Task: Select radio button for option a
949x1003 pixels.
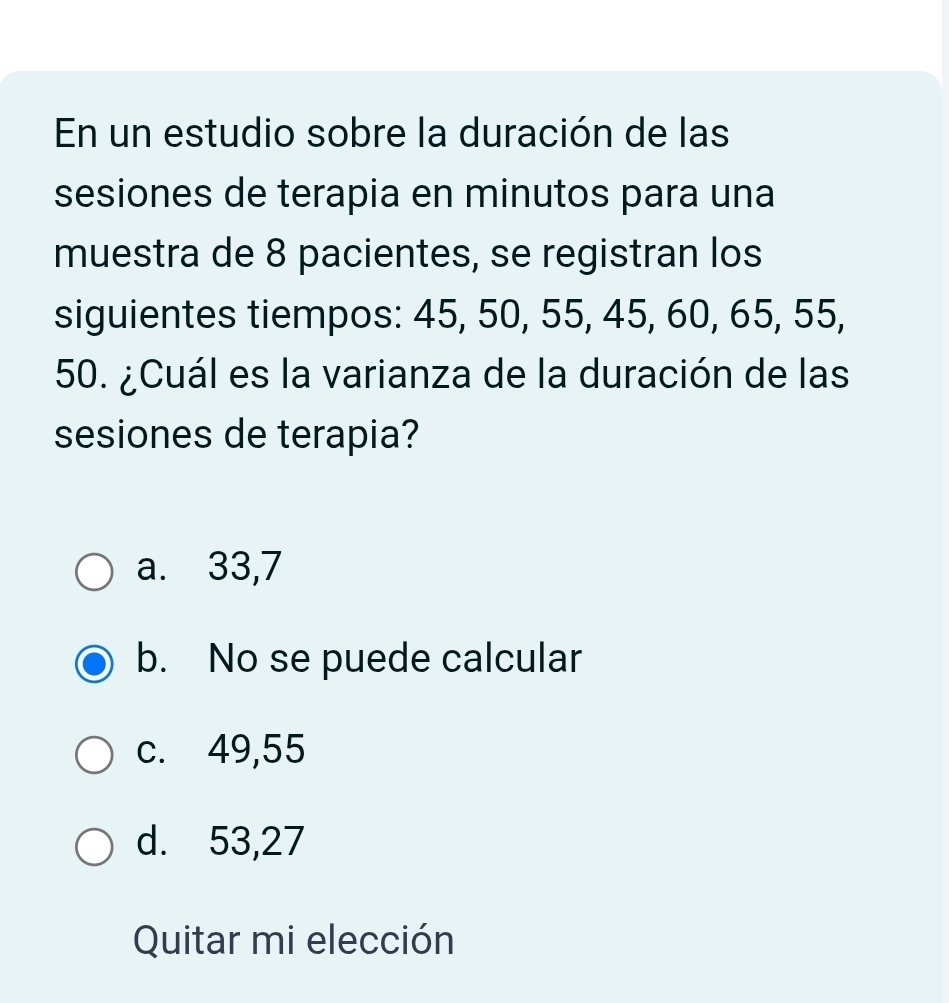Action: click(x=93, y=572)
